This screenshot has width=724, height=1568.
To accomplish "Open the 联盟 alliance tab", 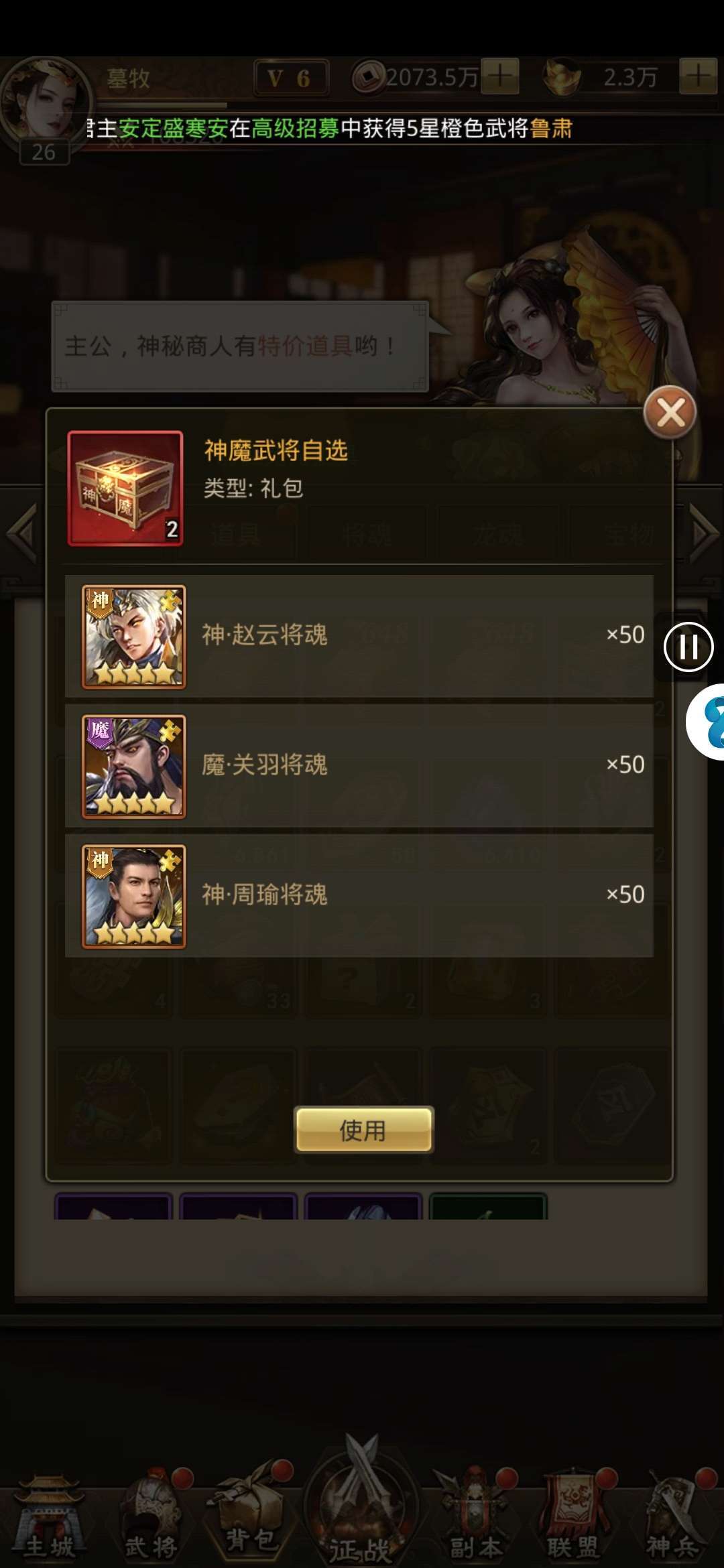I will click(x=573, y=1518).
